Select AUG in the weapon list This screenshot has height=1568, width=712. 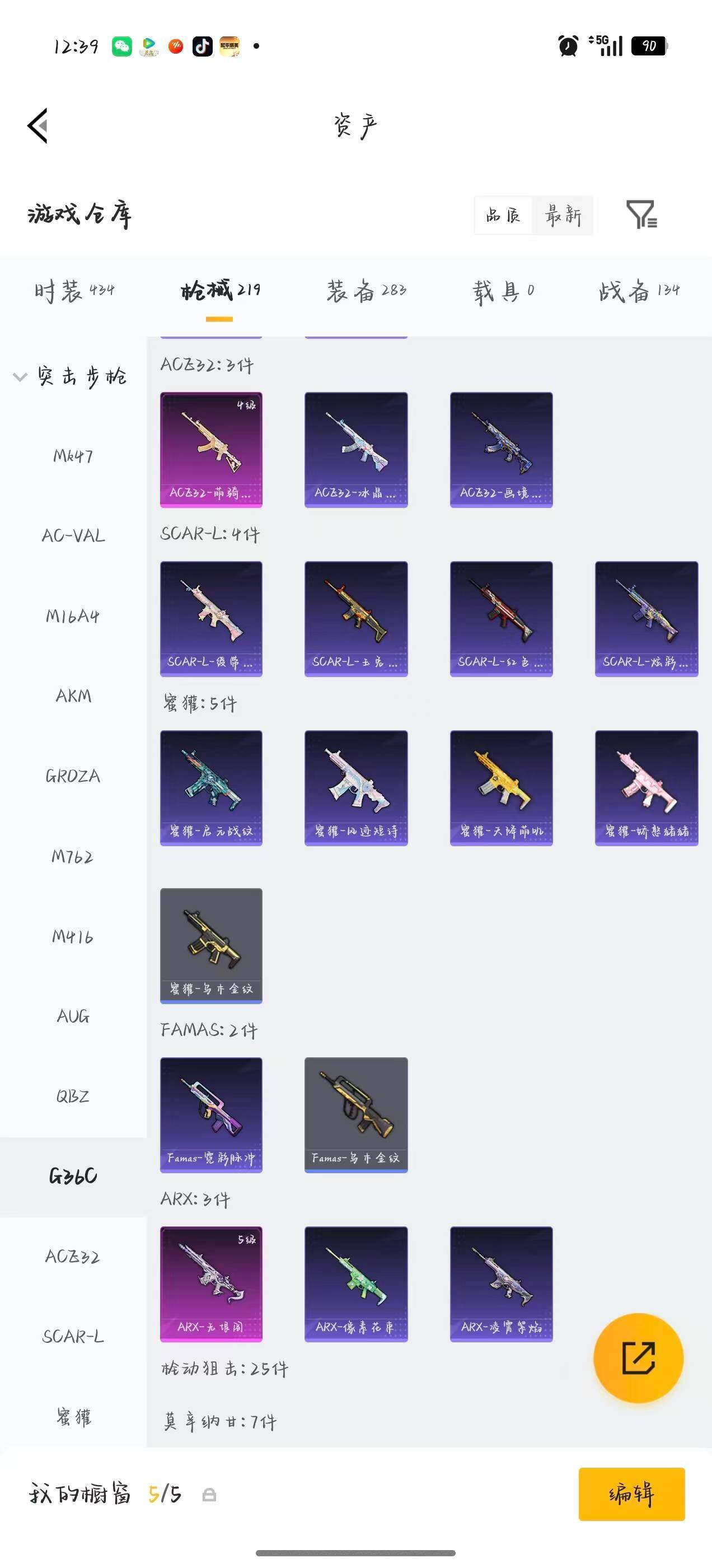click(73, 1016)
